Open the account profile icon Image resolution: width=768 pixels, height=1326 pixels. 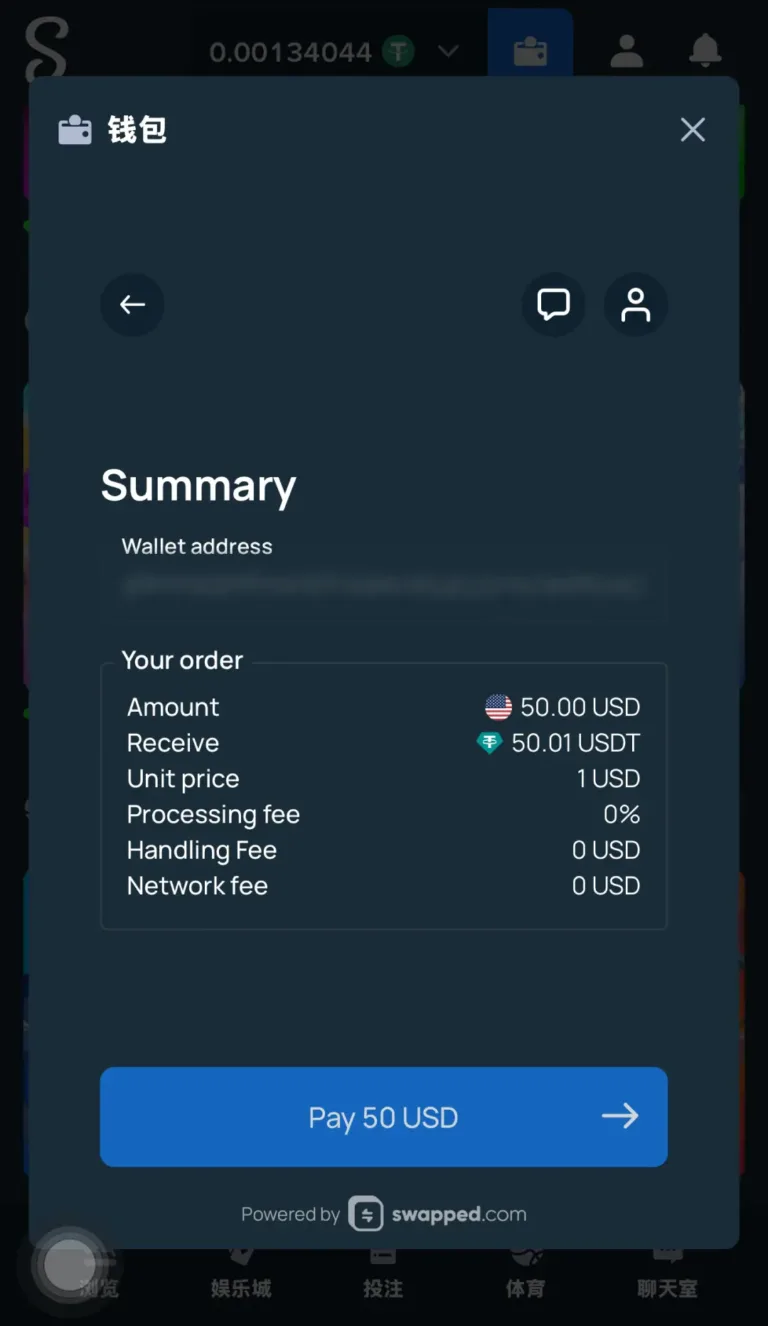(x=635, y=304)
